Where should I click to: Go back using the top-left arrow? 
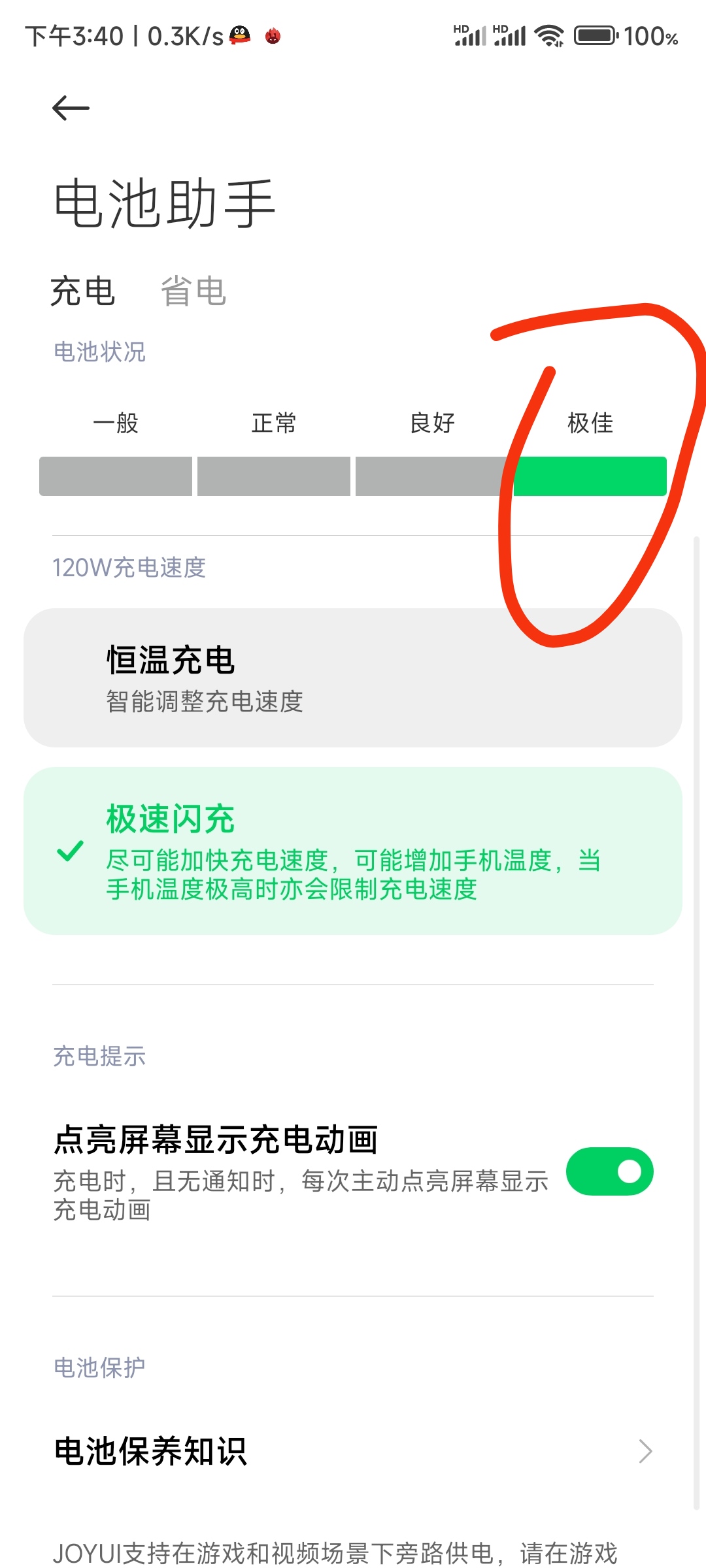click(x=71, y=108)
